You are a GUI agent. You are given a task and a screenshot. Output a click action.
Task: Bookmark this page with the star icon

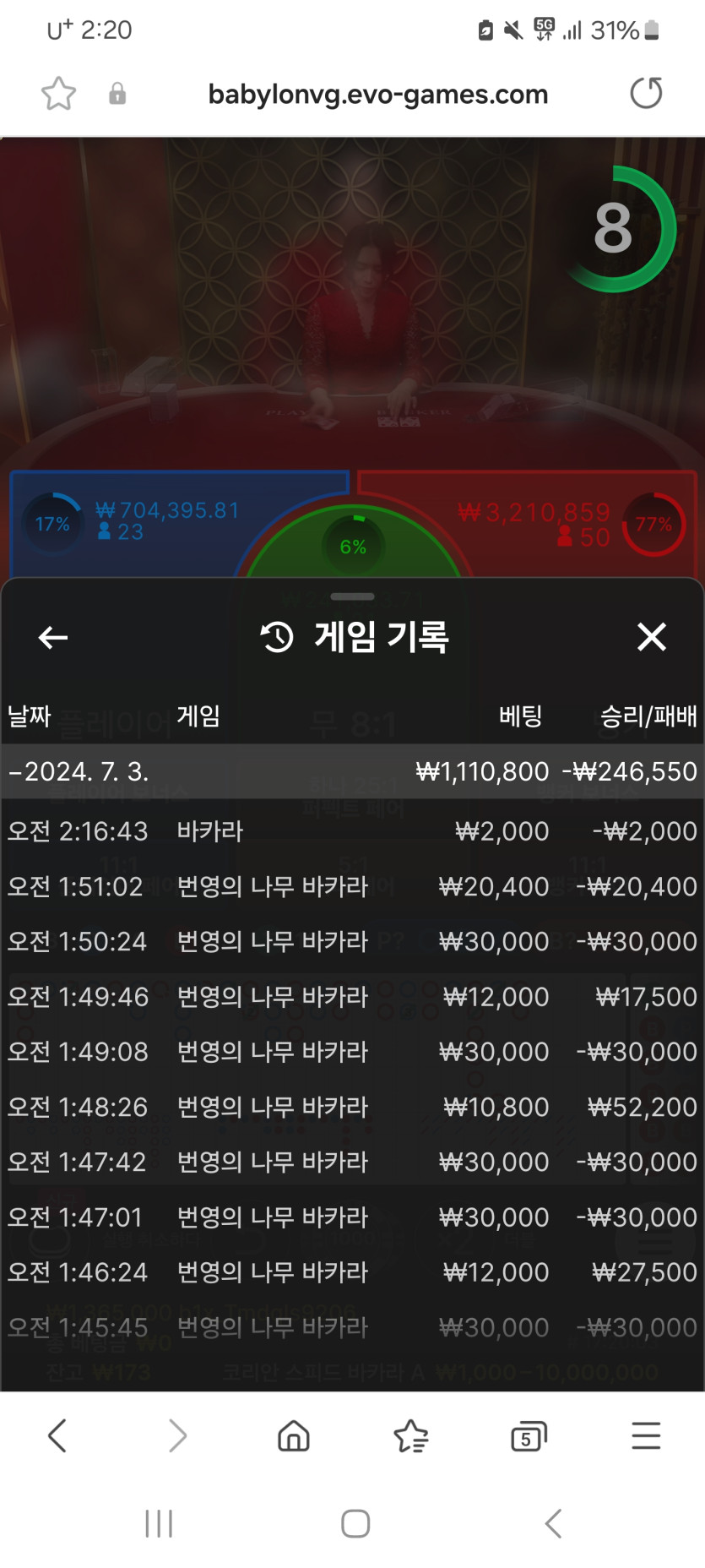[x=58, y=94]
